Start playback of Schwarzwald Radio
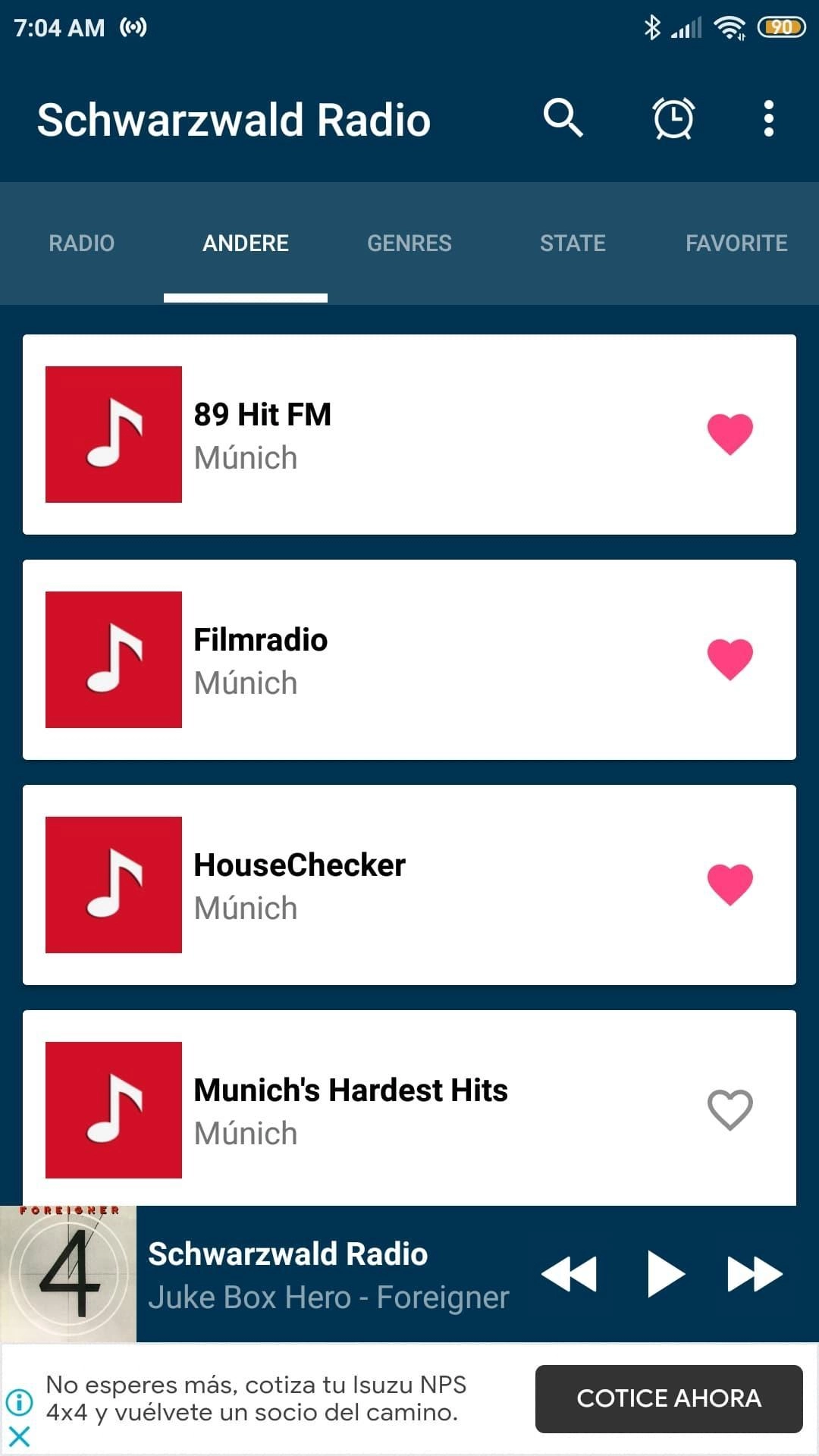The width and height of the screenshot is (819, 1456). (x=665, y=1274)
